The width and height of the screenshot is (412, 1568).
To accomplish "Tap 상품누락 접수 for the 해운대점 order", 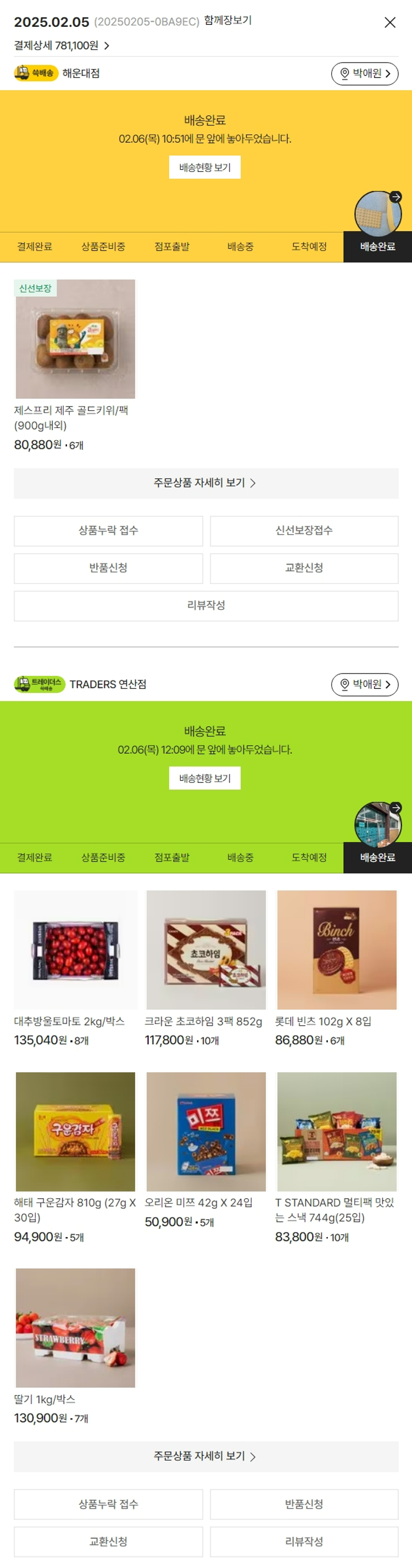I will 108,530.
